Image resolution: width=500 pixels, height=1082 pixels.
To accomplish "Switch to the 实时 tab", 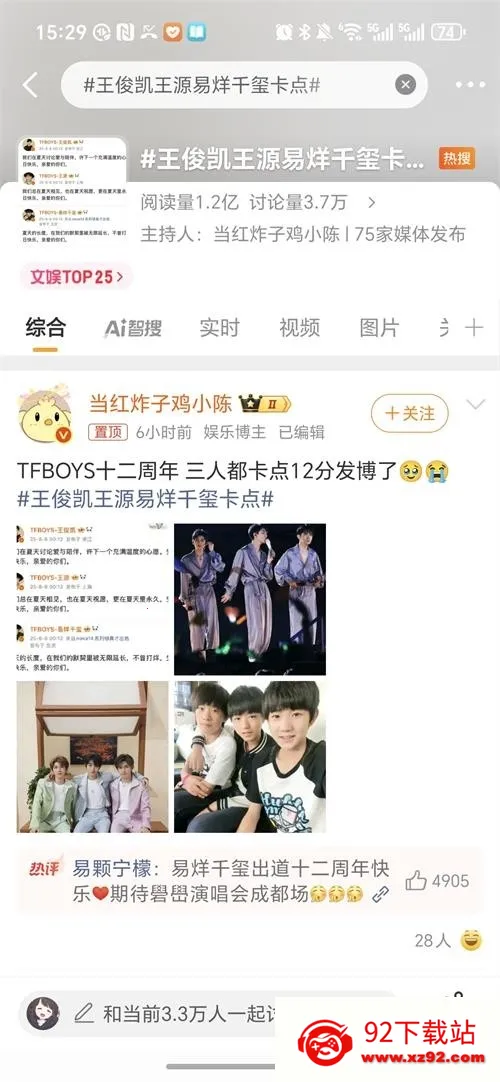I will point(219,328).
